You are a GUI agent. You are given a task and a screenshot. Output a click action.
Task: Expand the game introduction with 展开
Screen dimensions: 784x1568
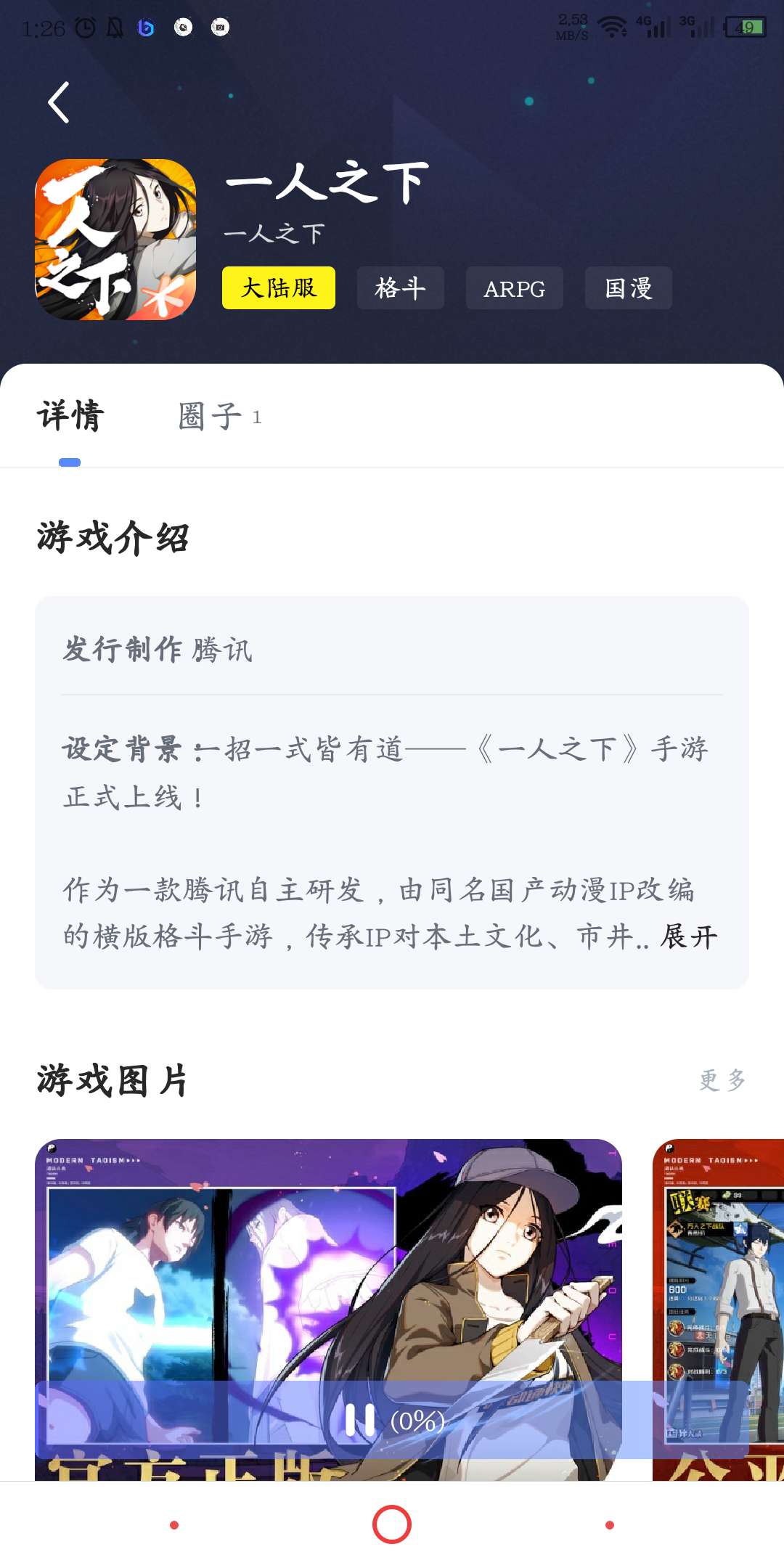(688, 936)
